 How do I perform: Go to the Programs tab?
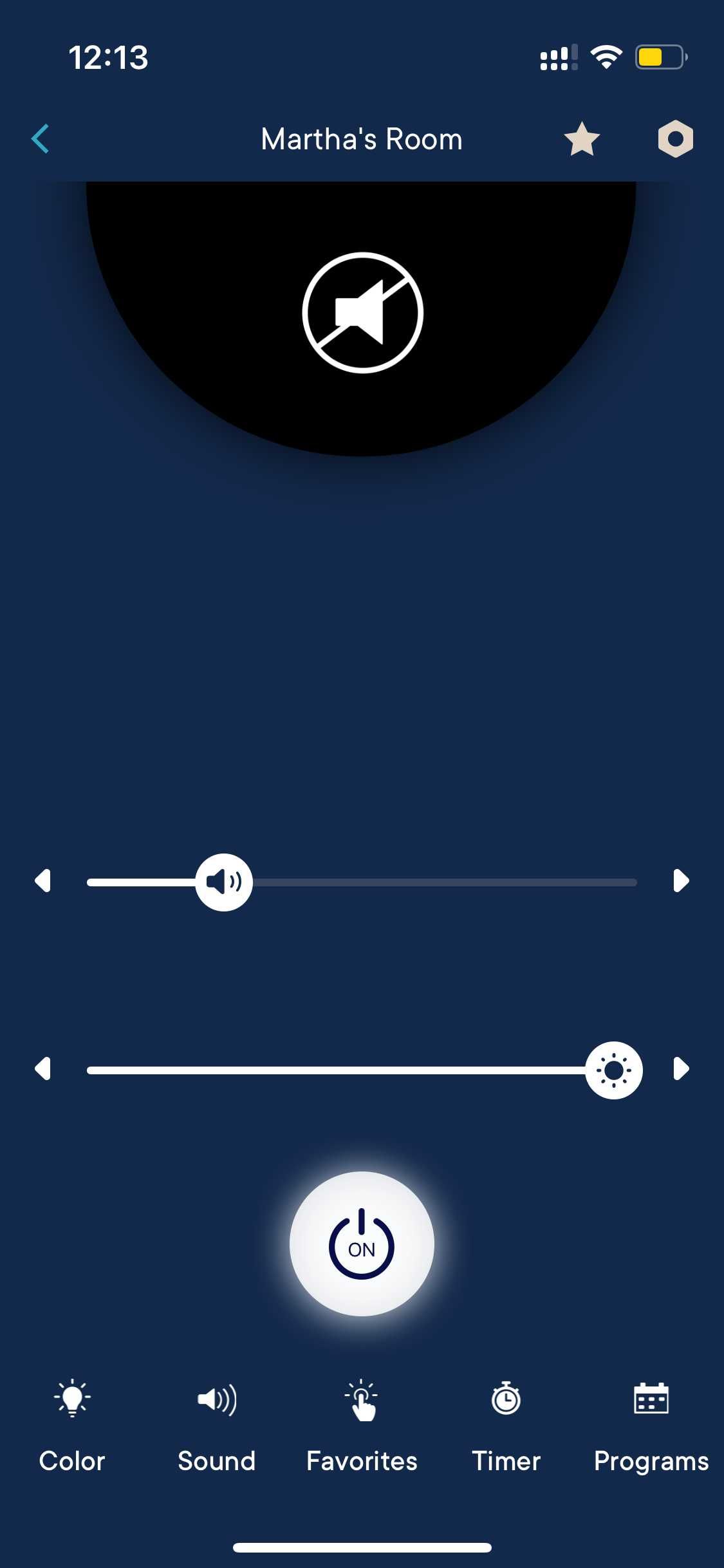pos(651,1426)
